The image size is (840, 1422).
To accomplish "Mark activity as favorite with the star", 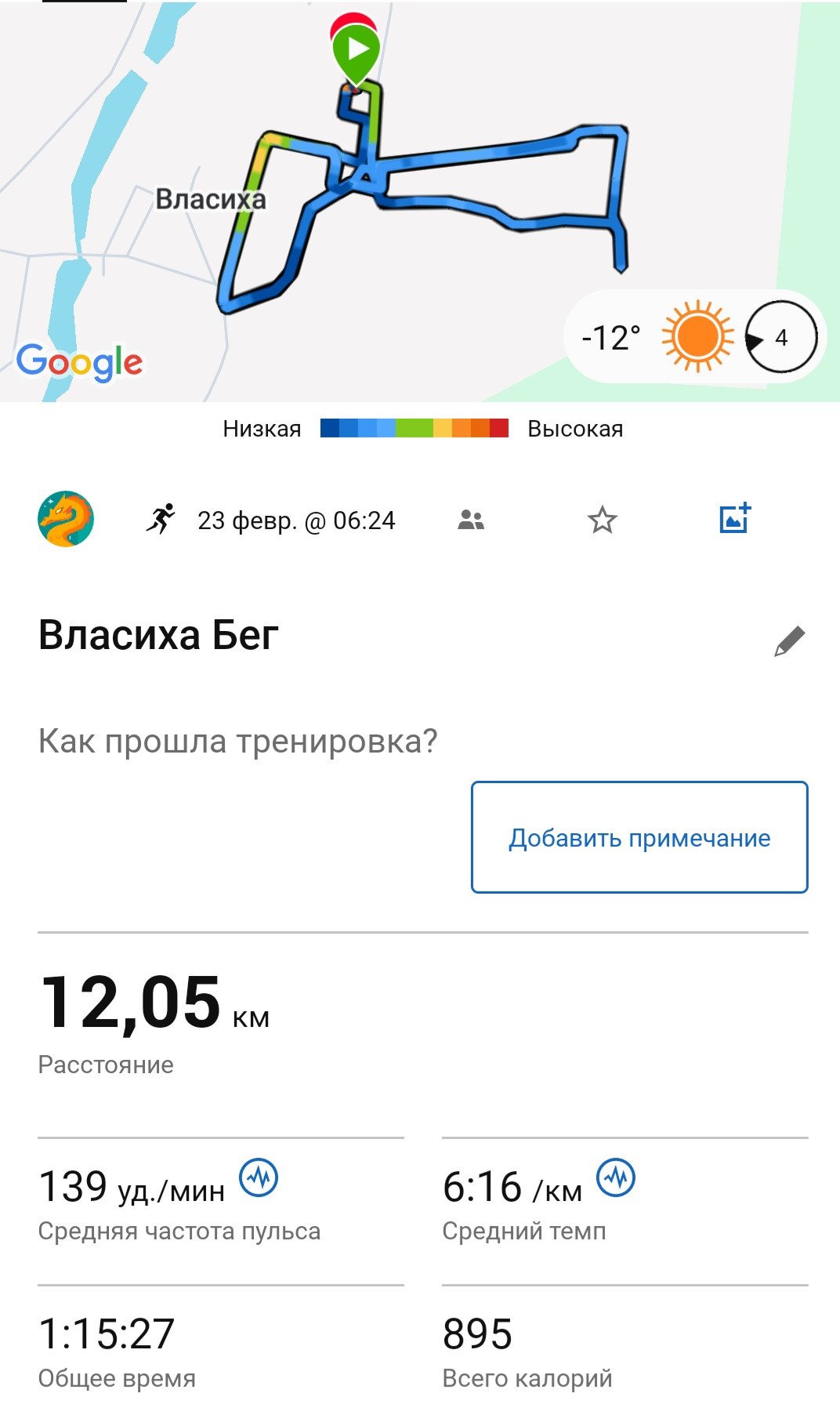I will pyautogui.click(x=603, y=520).
